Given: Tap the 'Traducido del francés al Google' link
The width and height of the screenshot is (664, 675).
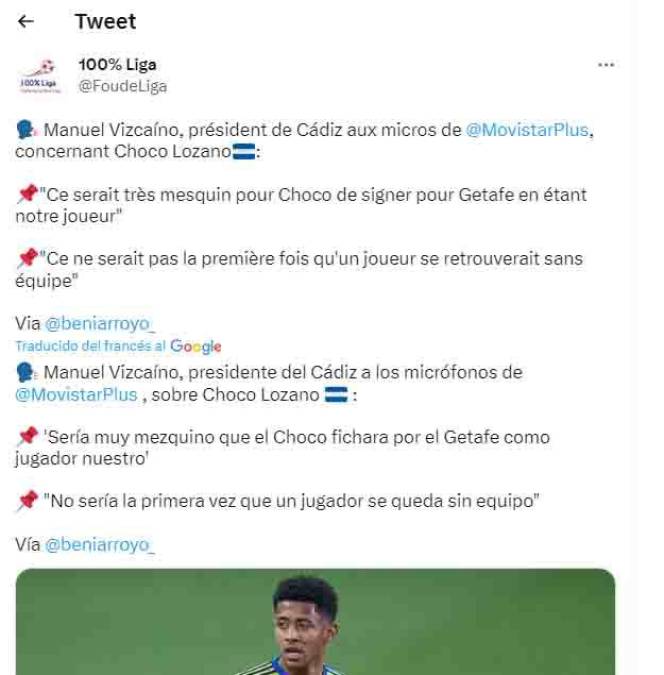Looking at the screenshot, I should pyautogui.click(x=118, y=346).
